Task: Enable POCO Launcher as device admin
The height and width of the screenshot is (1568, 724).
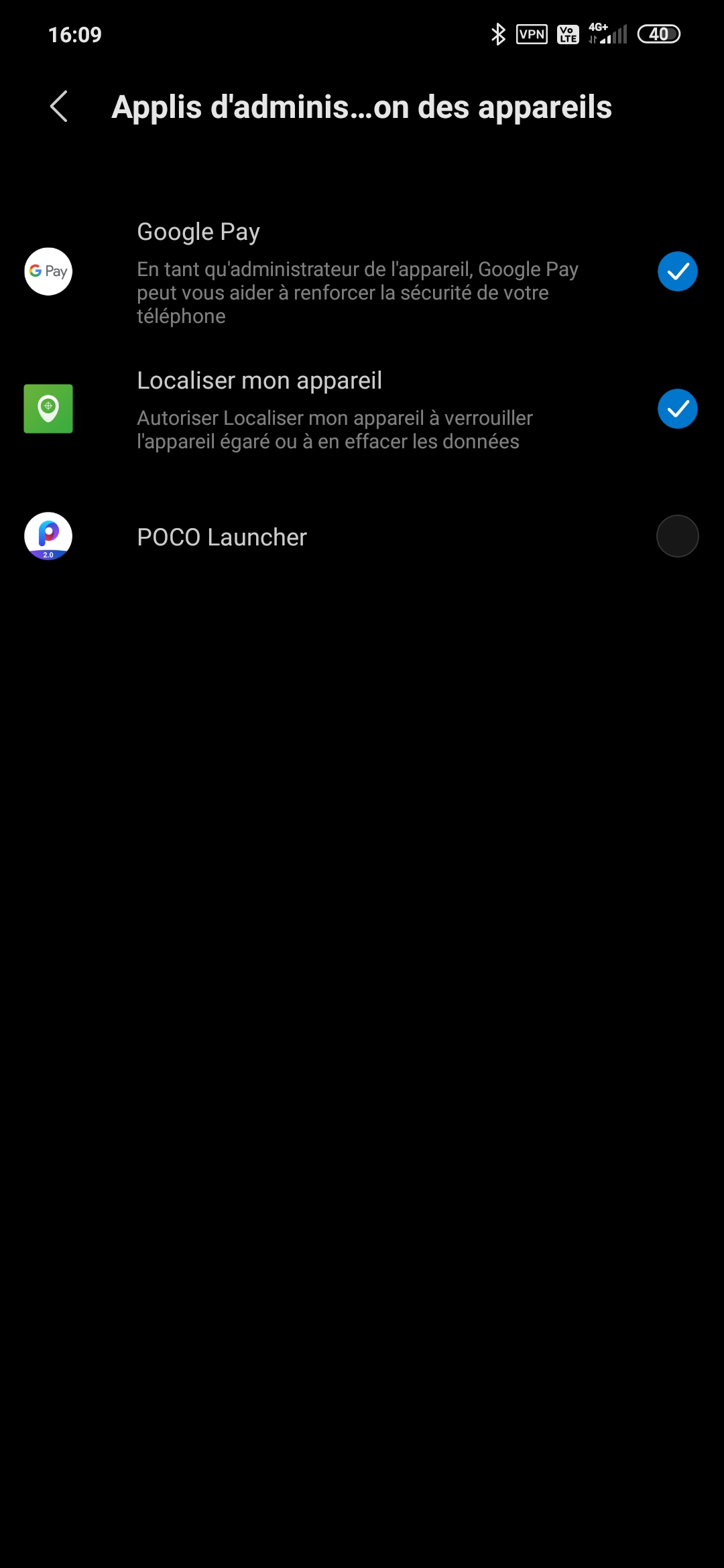Action: 677,536
